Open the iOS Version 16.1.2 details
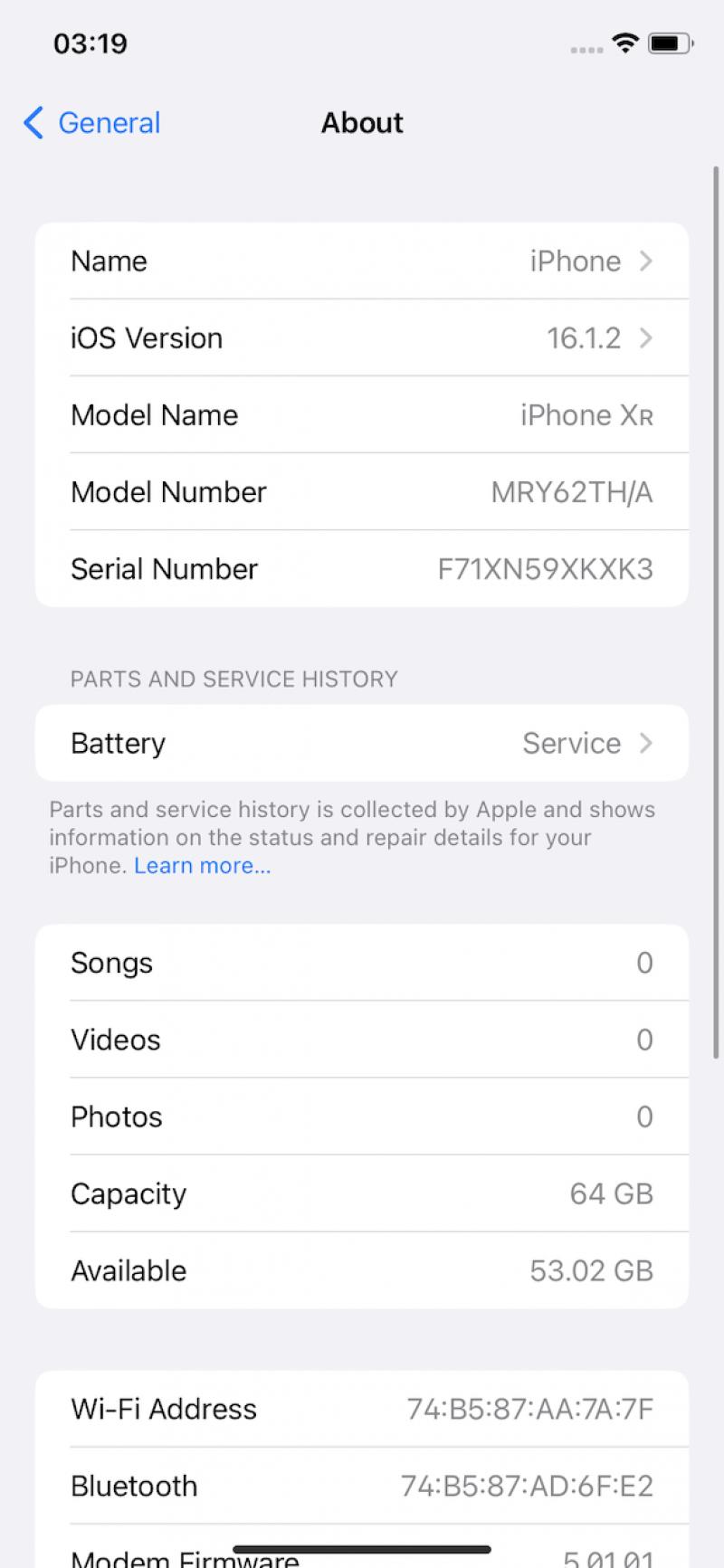 point(362,338)
